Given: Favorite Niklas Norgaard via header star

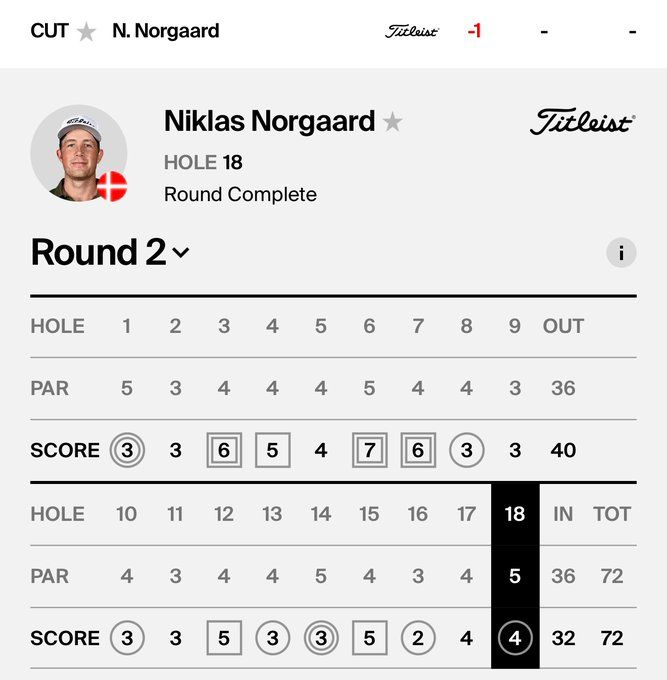Looking at the screenshot, I should (x=393, y=123).
